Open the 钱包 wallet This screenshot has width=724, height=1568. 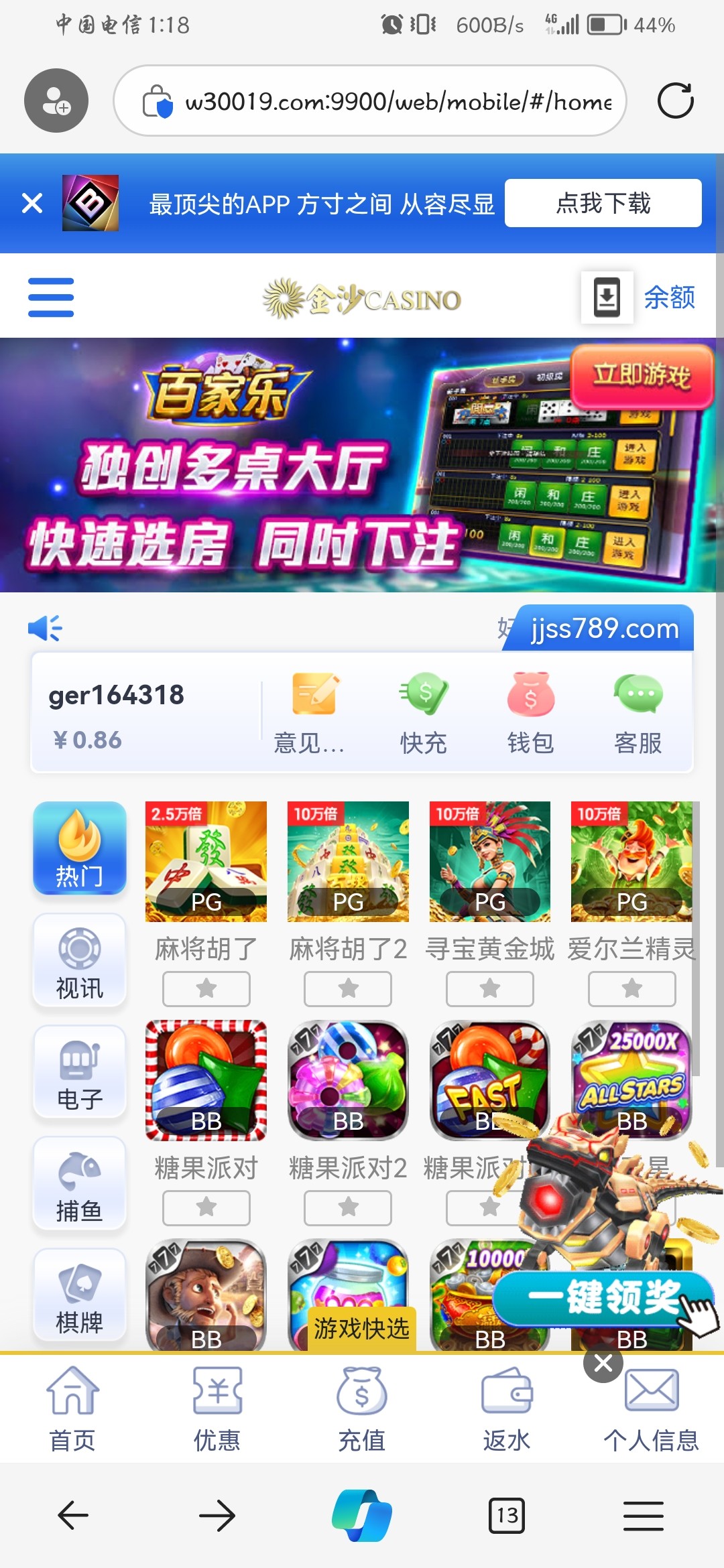pyautogui.click(x=530, y=712)
